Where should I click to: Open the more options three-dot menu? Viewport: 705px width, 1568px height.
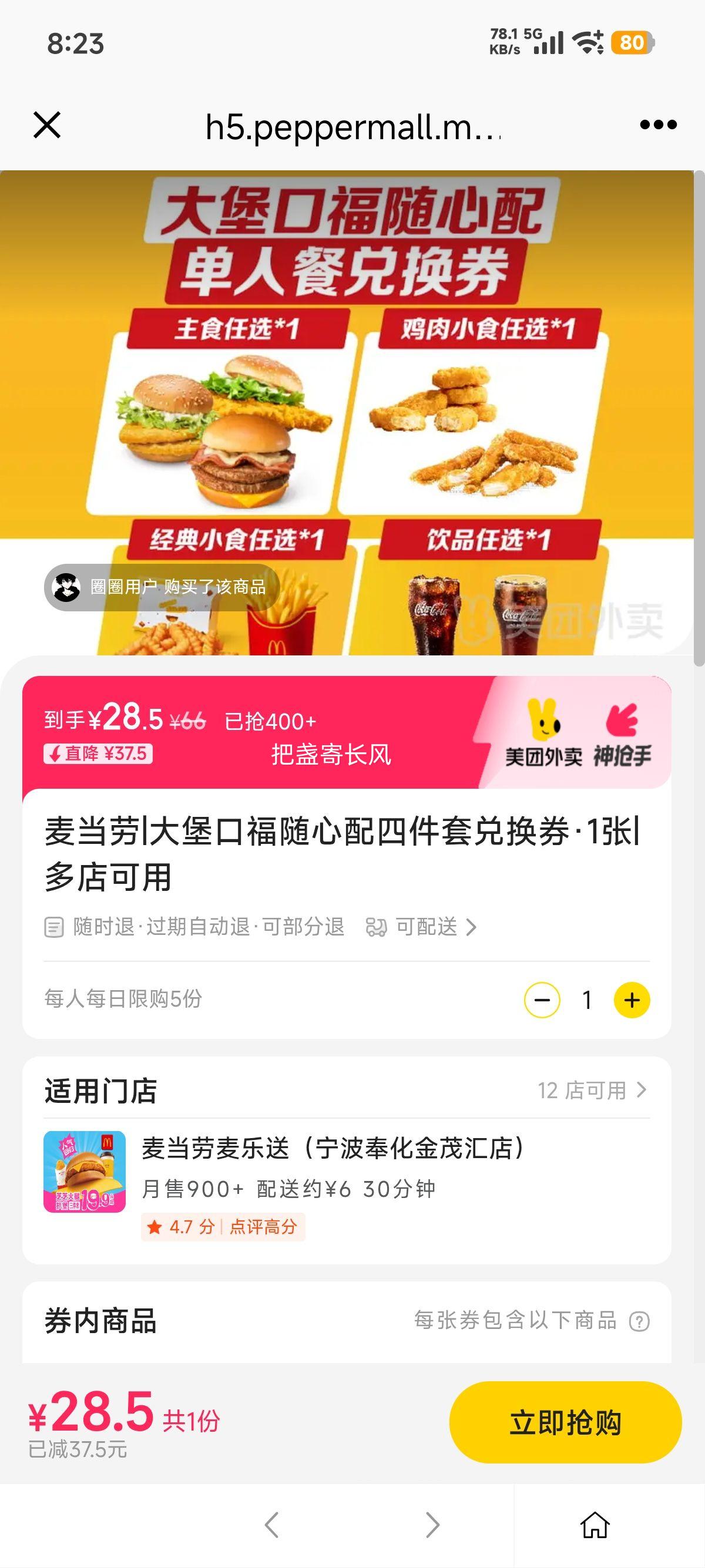coord(656,126)
